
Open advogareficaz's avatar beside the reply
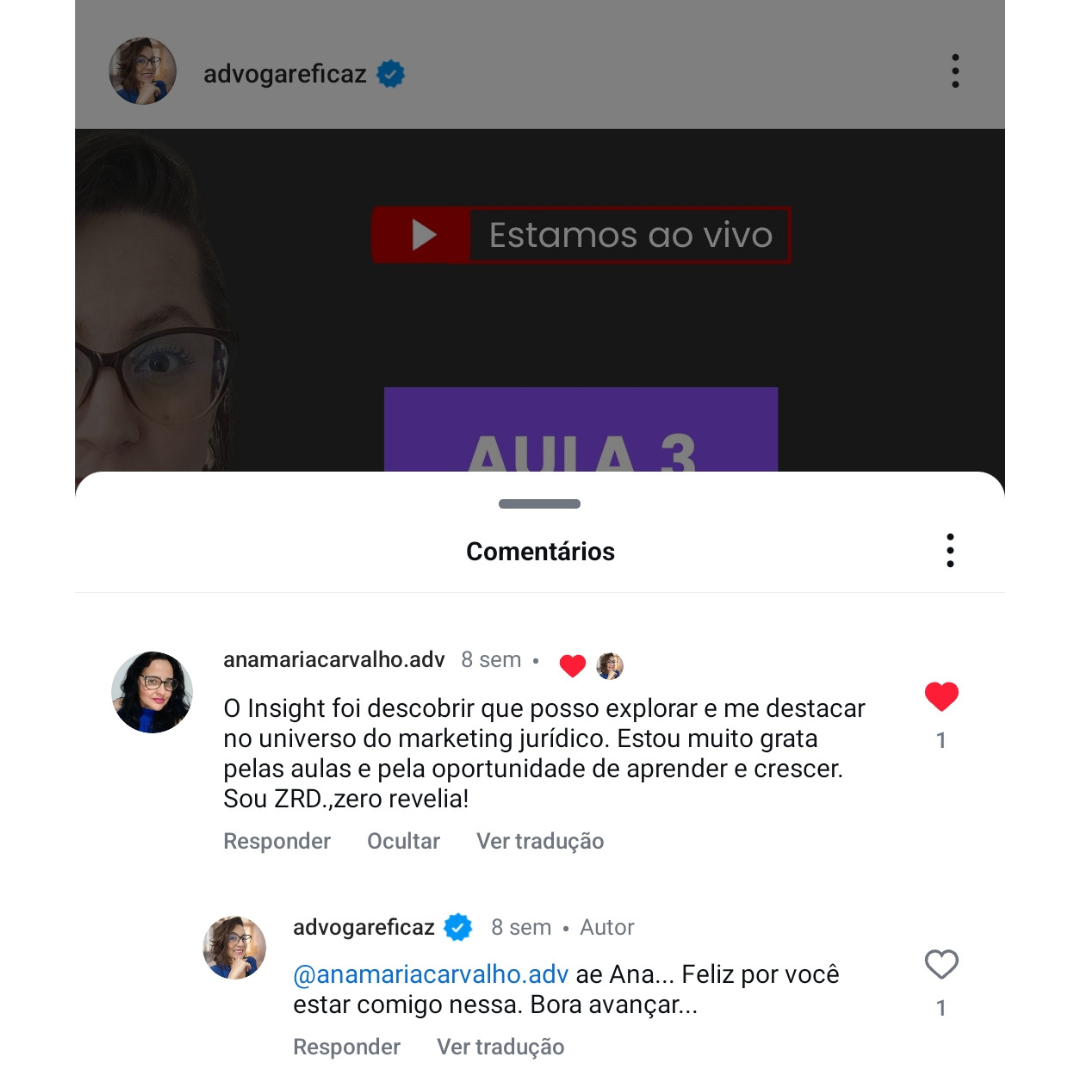click(x=235, y=947)
